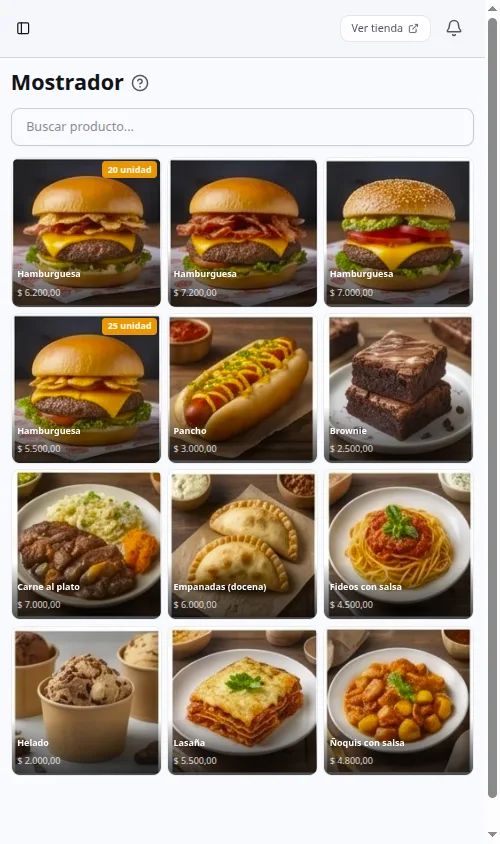This screenshot has width=500, height=844.
Task: Select the $ 7.000,00 Hamburguesa card
Action: [x=398, y=233]
